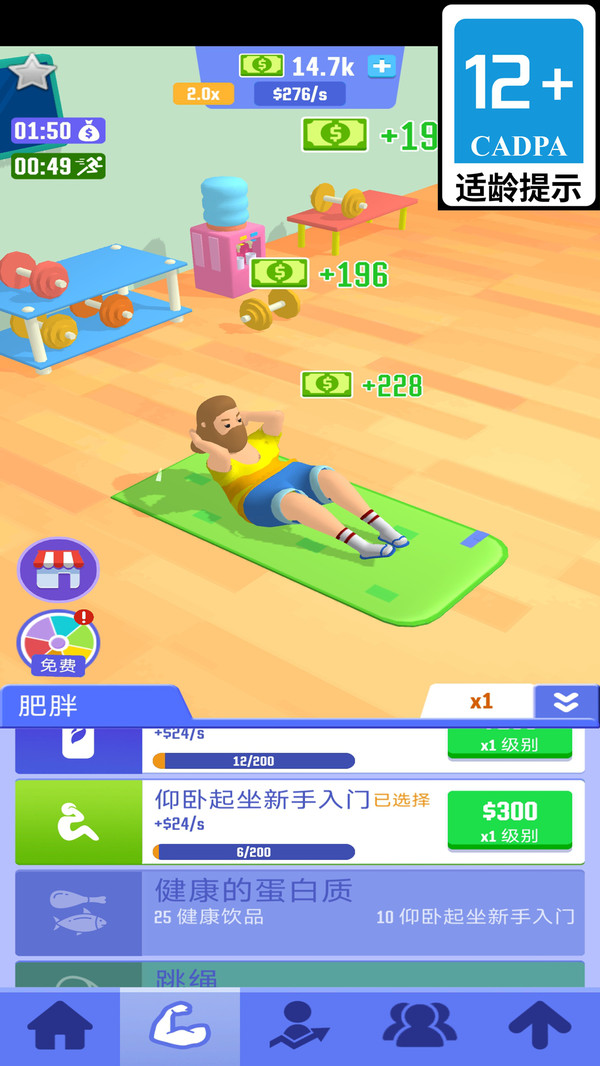
Task: Open the up arrow upgrade tab
Action: point(540,1026)
